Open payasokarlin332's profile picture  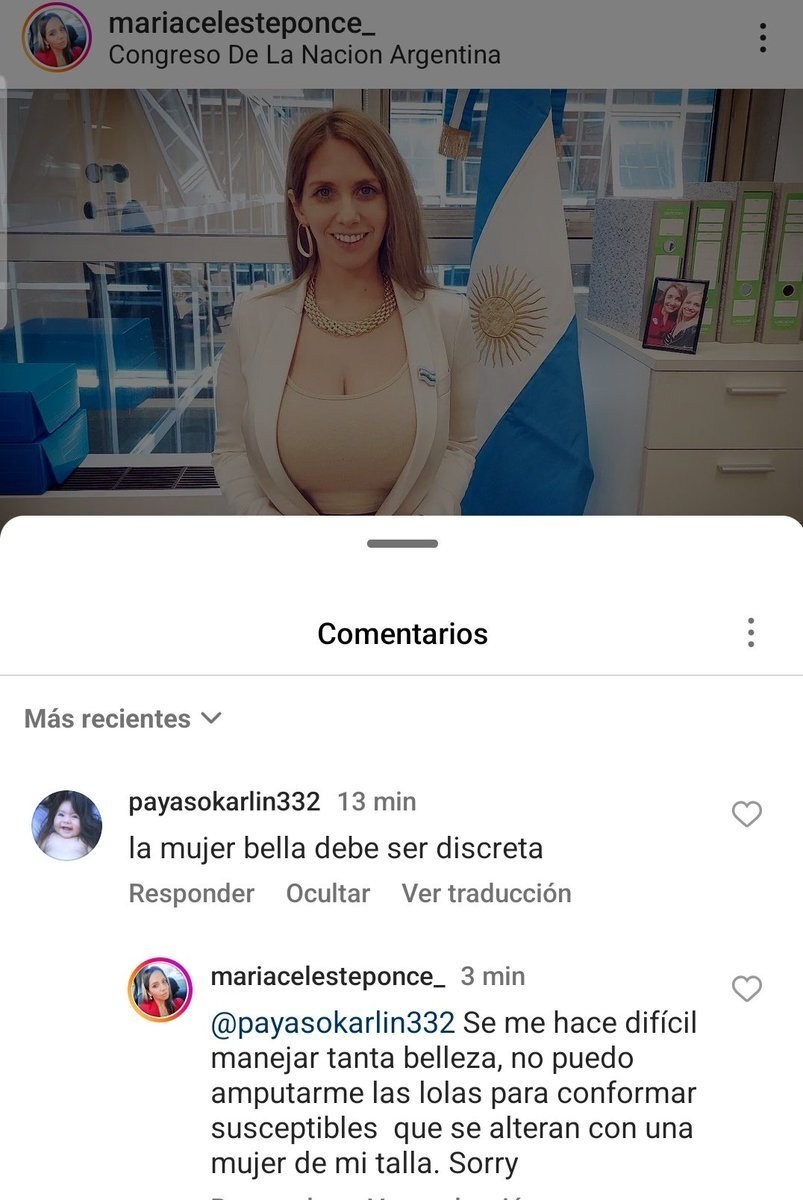click(x=67, y=825)
